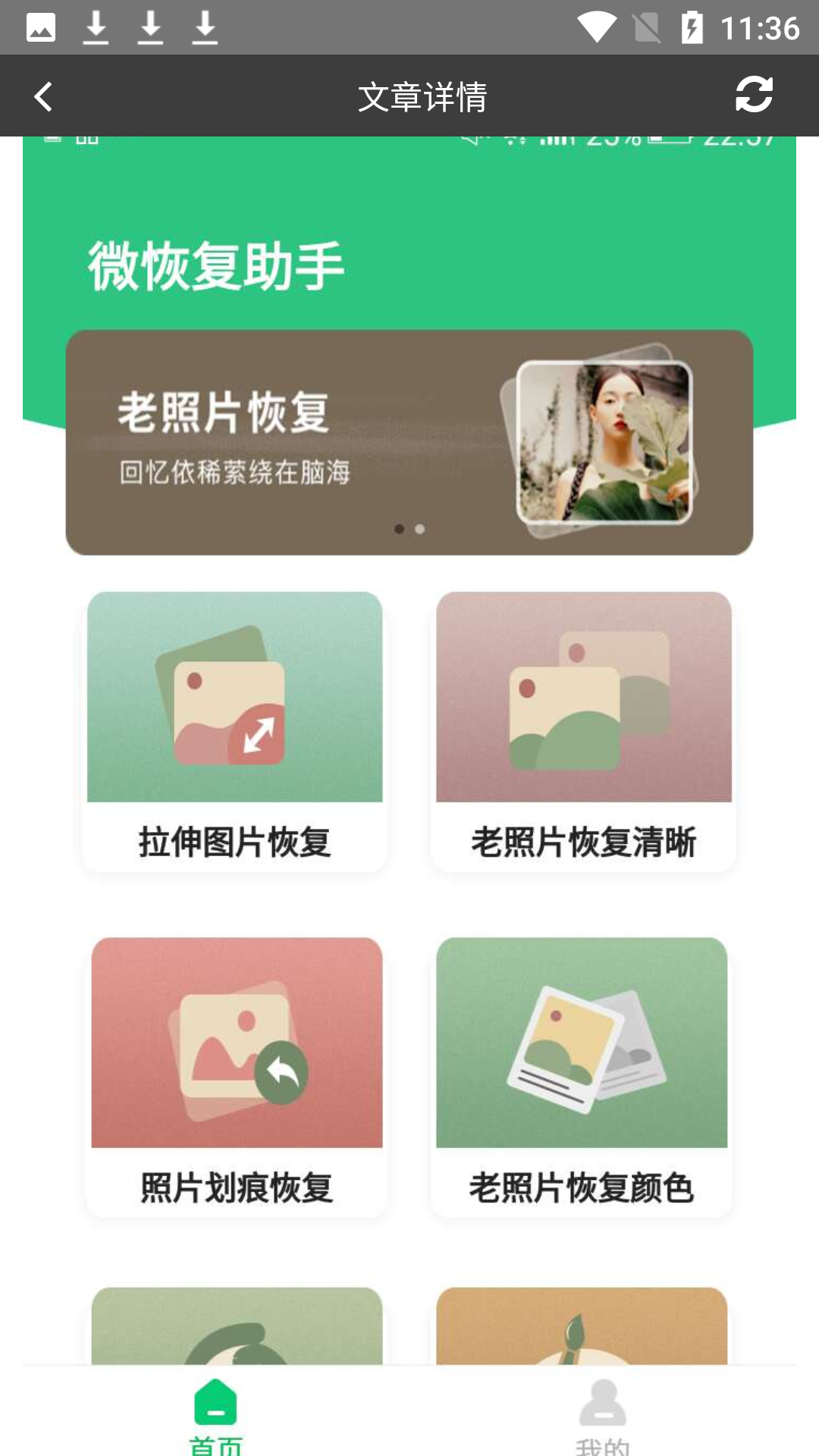The width and height of the screenshot is (819, 1456).
Task: Tap the back arrow on 文章详情 page
Action: click(x=43, y=96)
